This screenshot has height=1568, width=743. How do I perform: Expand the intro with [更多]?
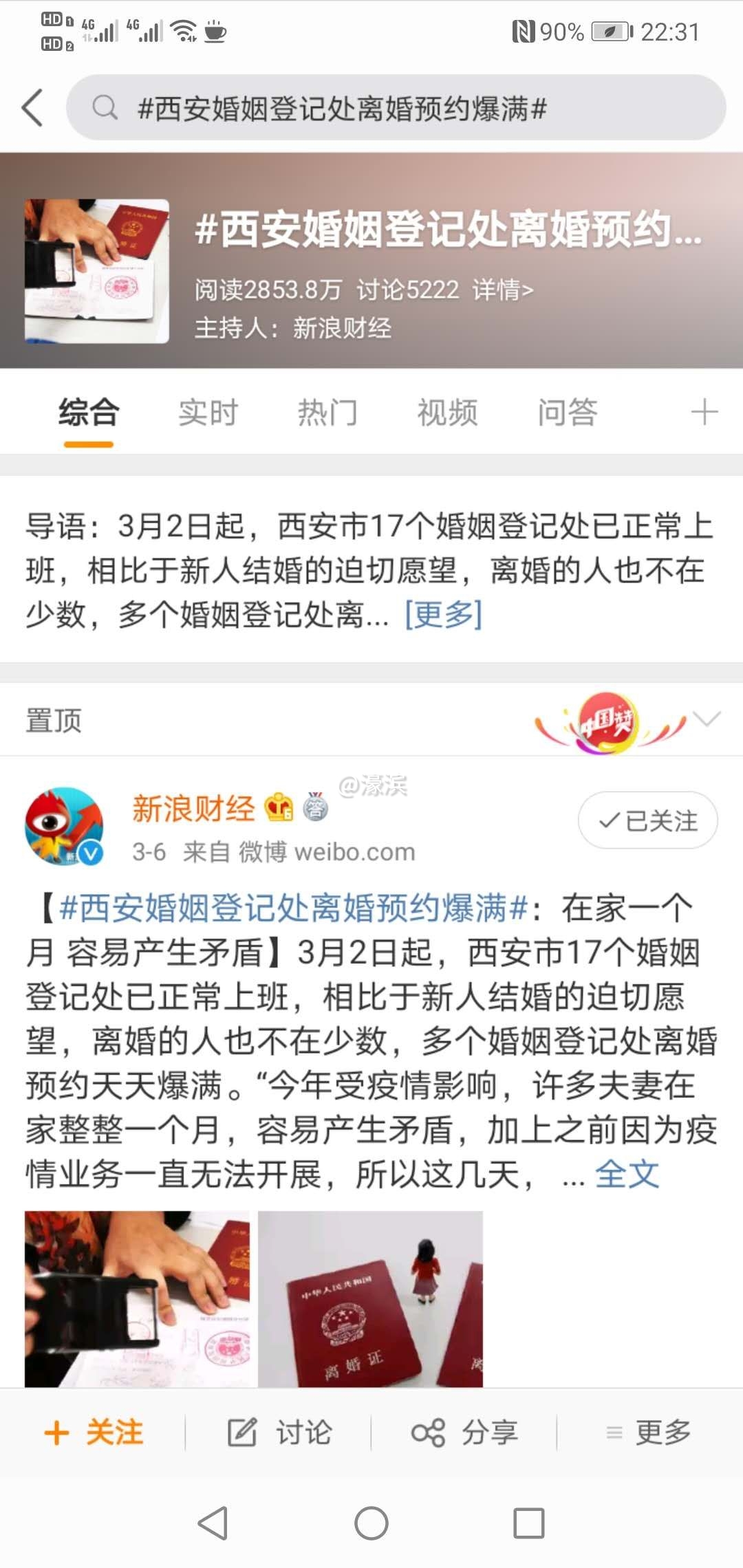(444, 614)
